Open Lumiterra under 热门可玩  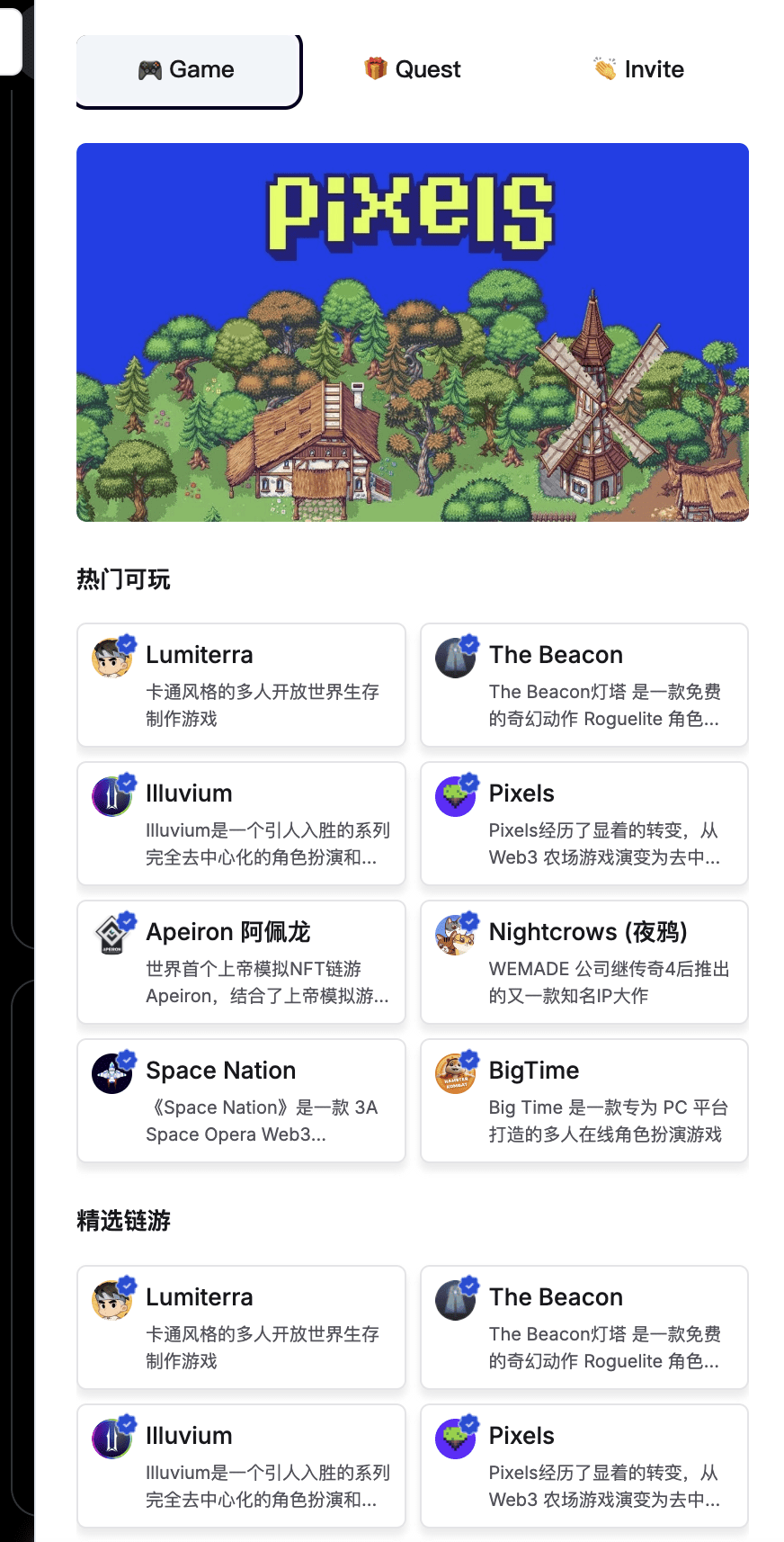[241, 685]
